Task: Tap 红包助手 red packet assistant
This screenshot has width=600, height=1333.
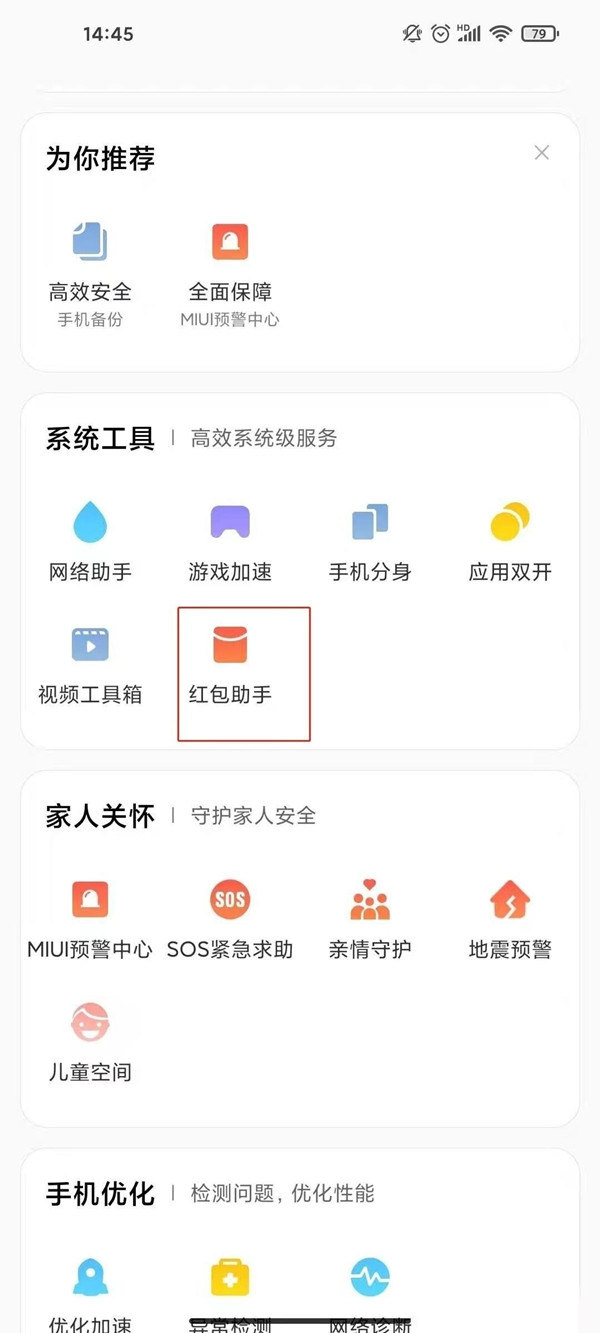Action: [231, 663]
